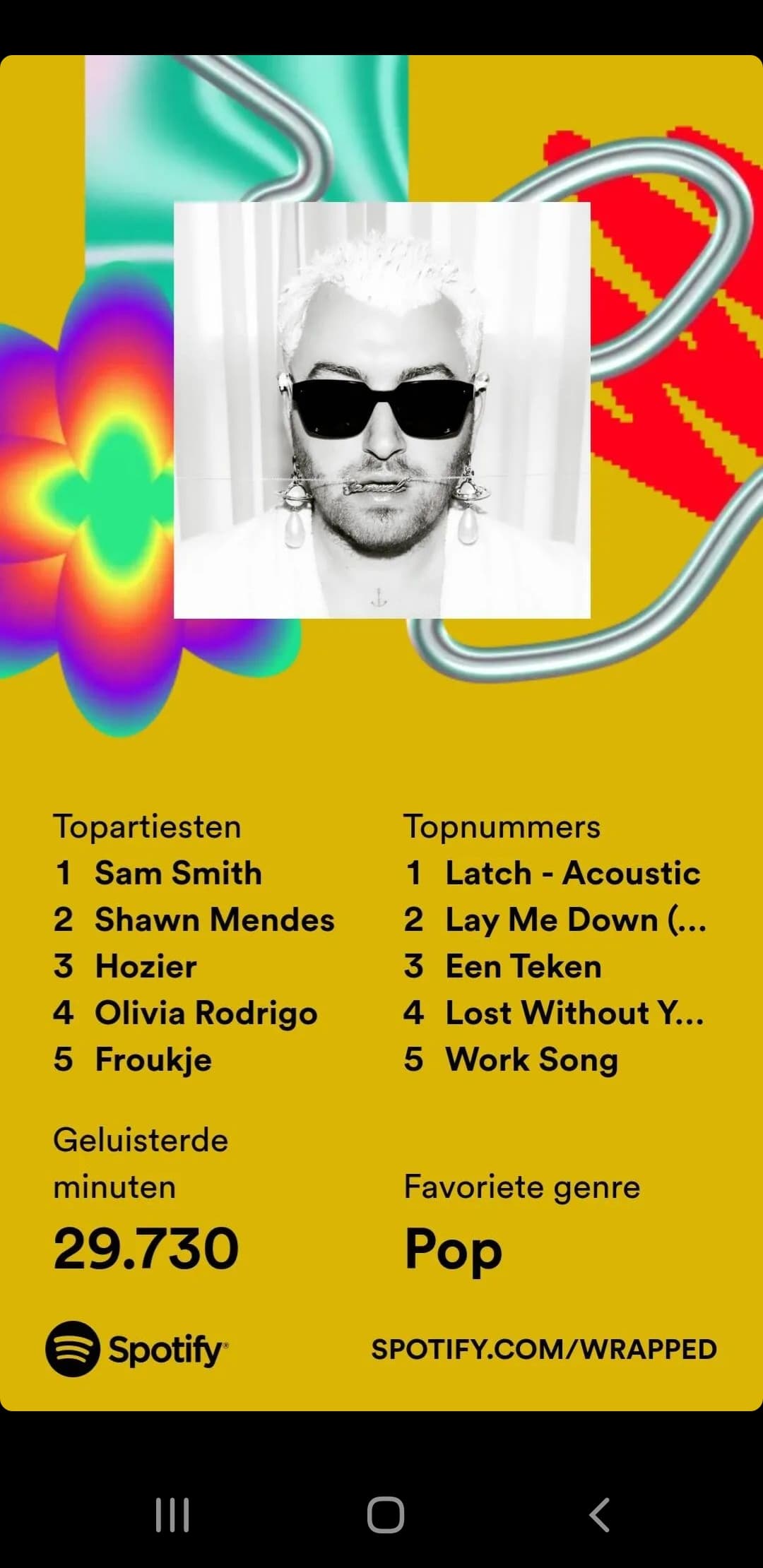Viewport: 763px width, 1568px height.
Task: Open the recent apps overview
Action: coord(172,1514)
